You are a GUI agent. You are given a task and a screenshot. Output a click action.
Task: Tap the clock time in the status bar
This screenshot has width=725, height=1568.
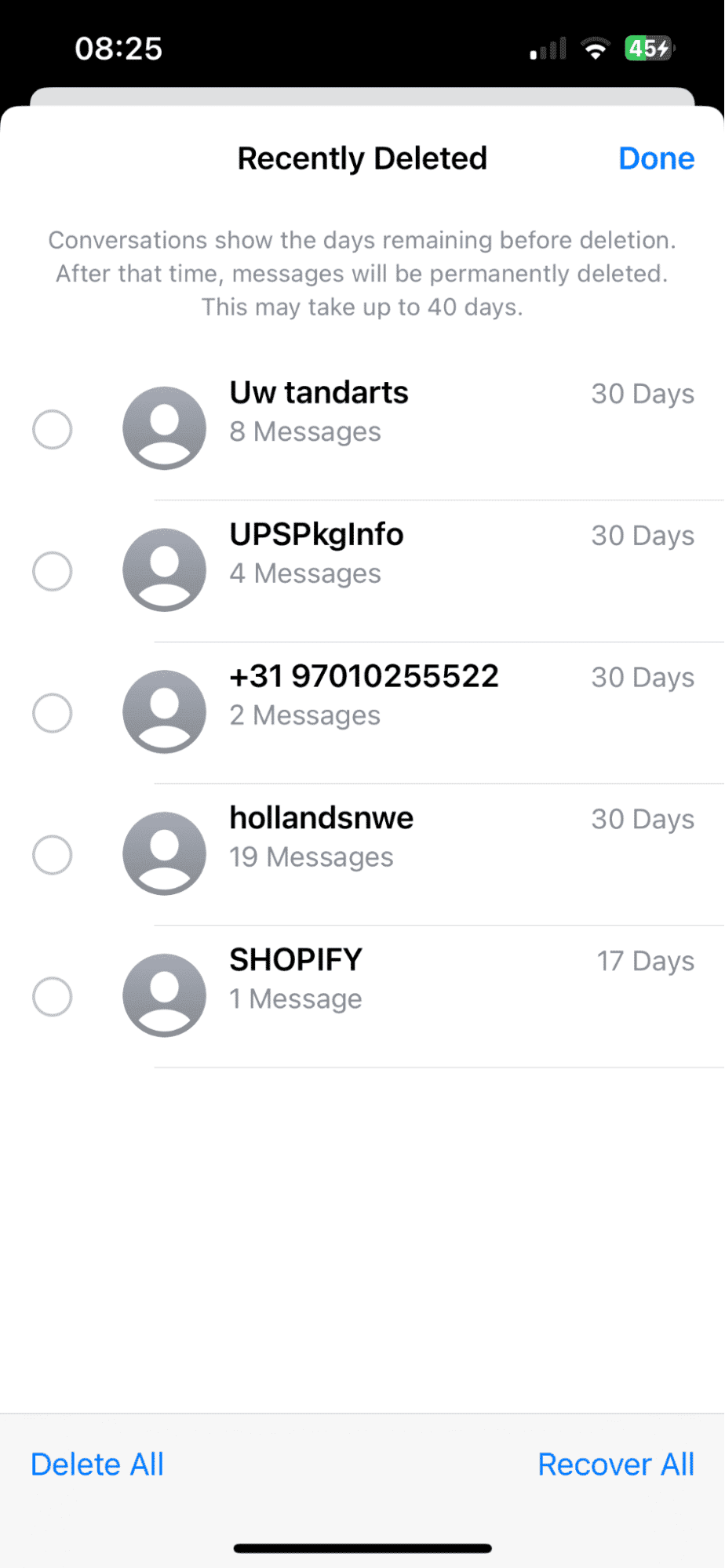[x=120, y=48]
